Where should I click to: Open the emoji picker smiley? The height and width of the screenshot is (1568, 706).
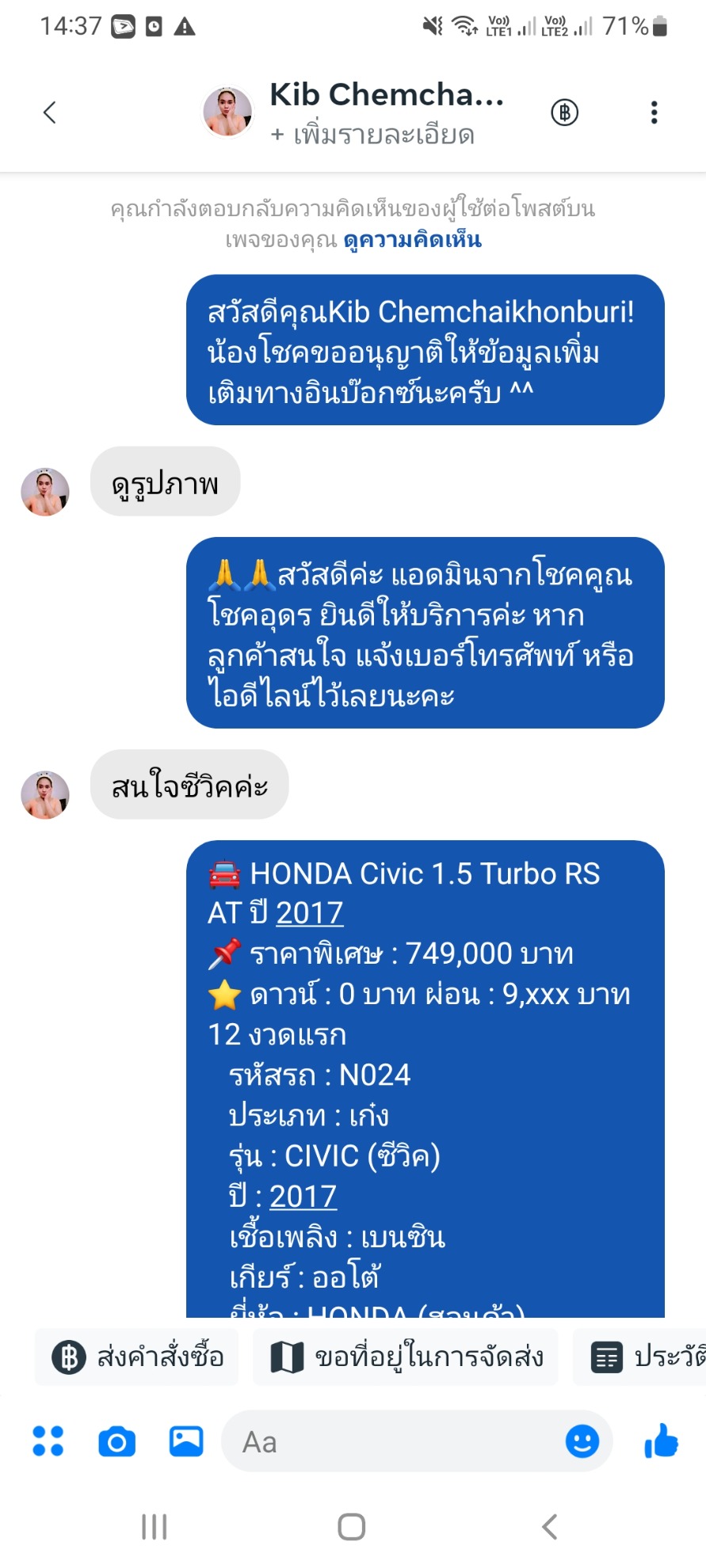click(582, 1441)
